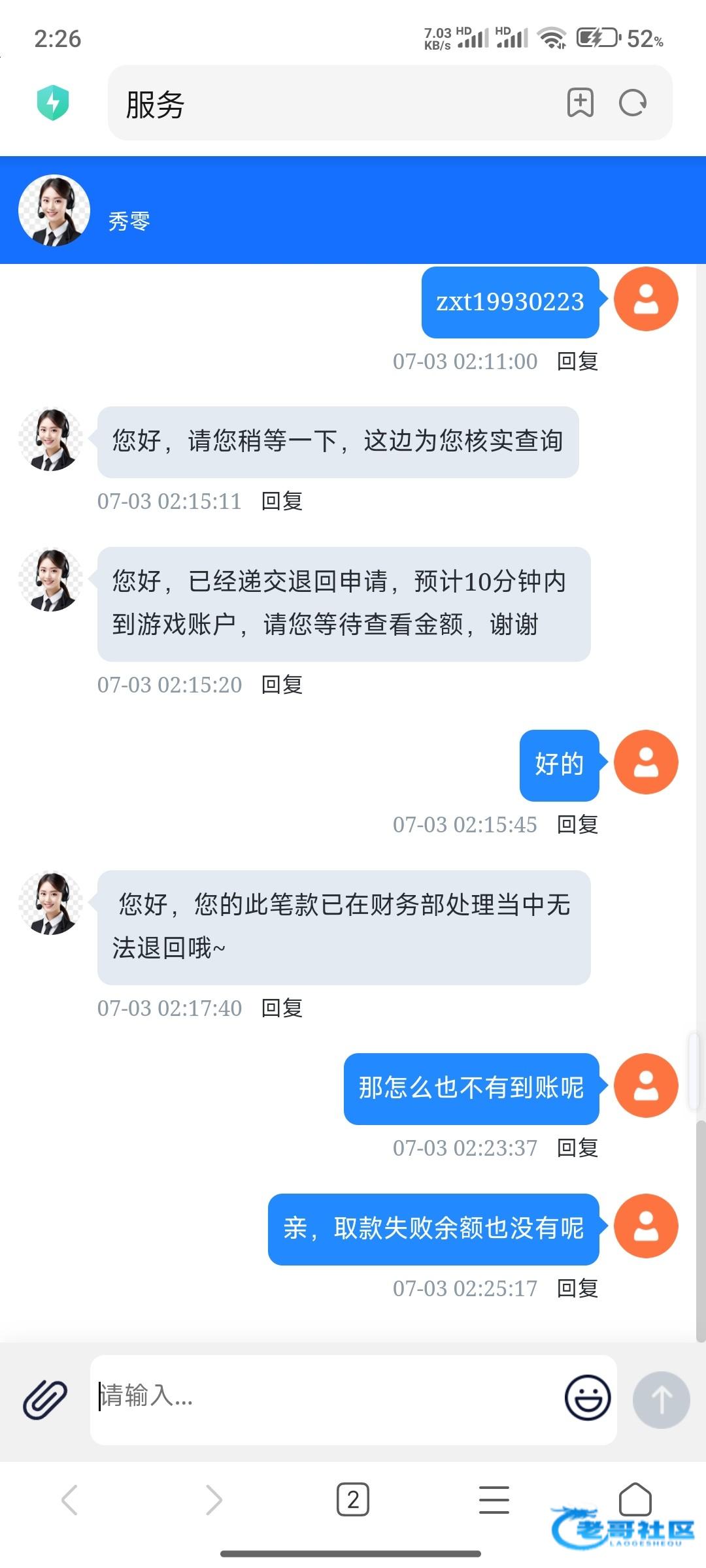Tap 回复 under the zxt19930223 message
The image size is (706, 1568).
[x=577, y=361]
